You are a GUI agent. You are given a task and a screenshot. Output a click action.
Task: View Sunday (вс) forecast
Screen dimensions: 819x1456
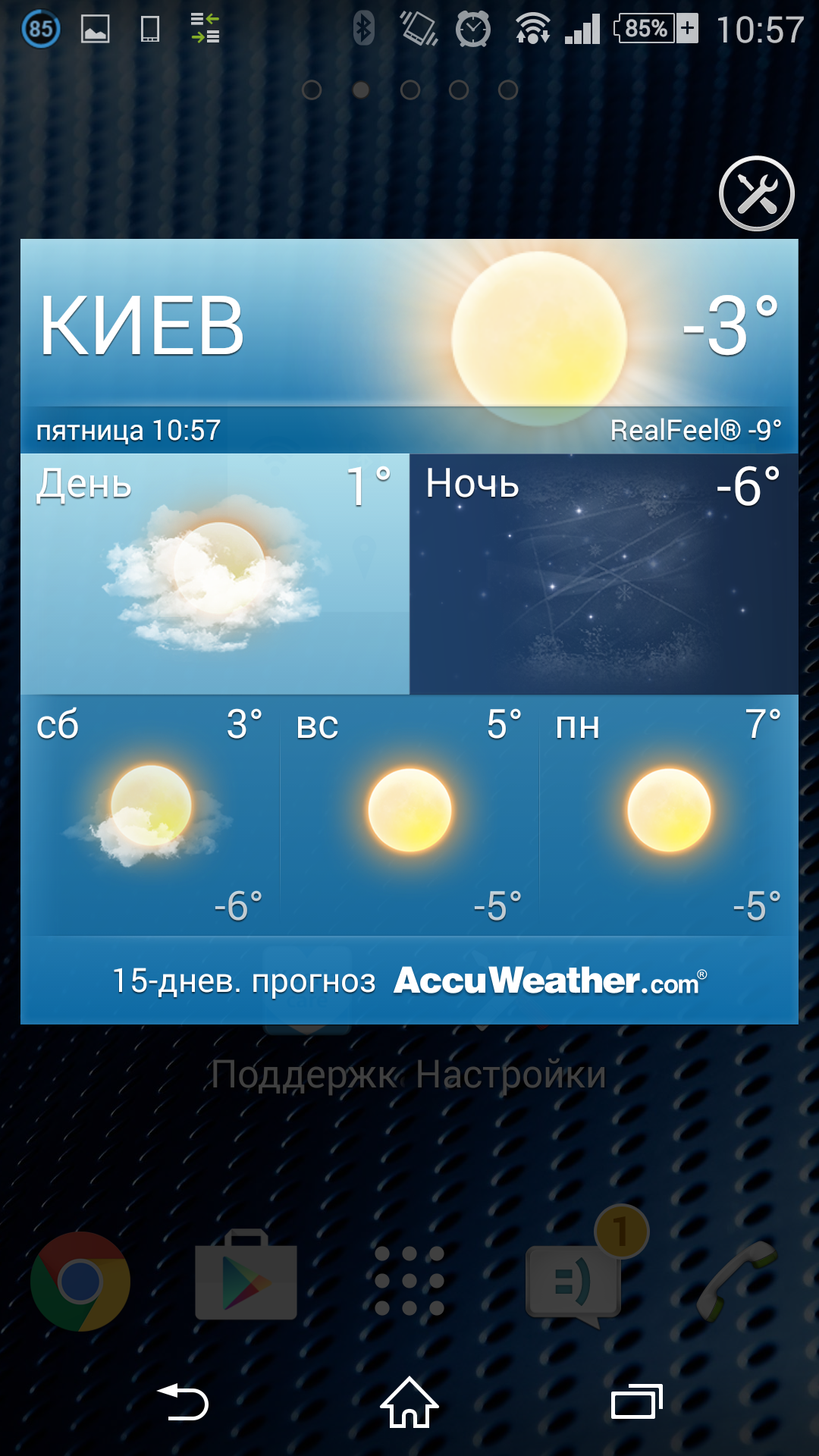(x=409, y=814)
